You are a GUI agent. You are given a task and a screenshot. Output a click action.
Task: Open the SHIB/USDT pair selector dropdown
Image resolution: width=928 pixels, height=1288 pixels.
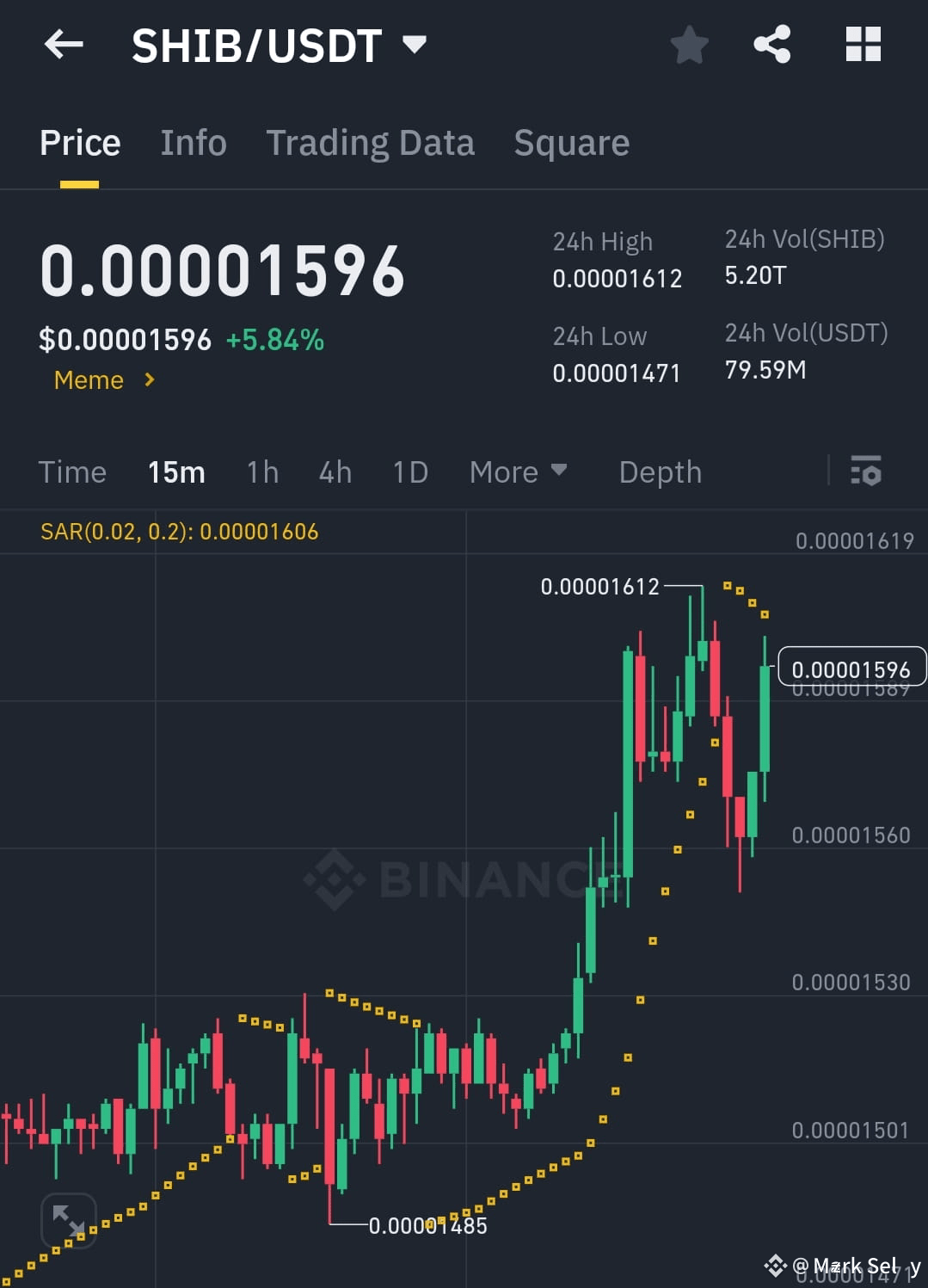pyautogui.click(x=415, y=45)
